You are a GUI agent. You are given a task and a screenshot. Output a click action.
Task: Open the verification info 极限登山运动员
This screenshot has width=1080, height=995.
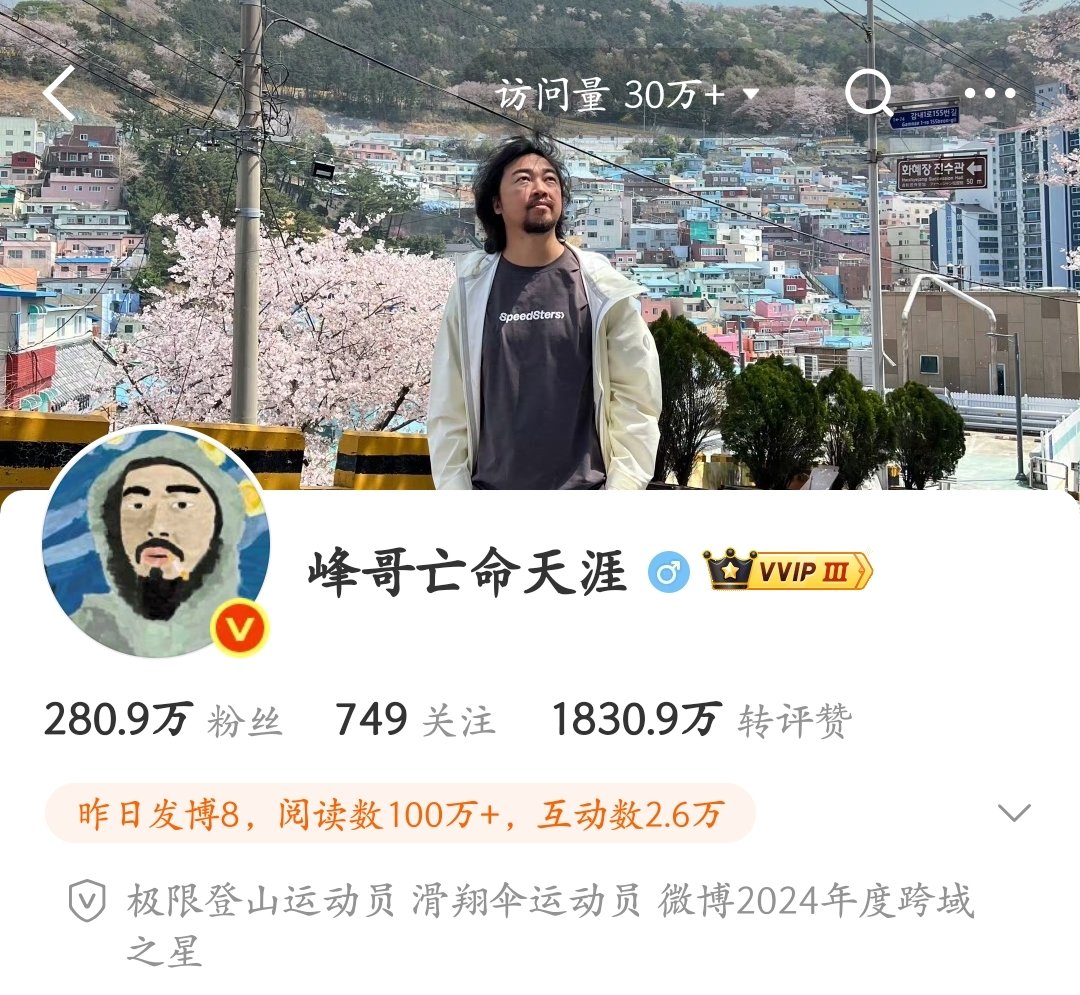tap(548, 902)
